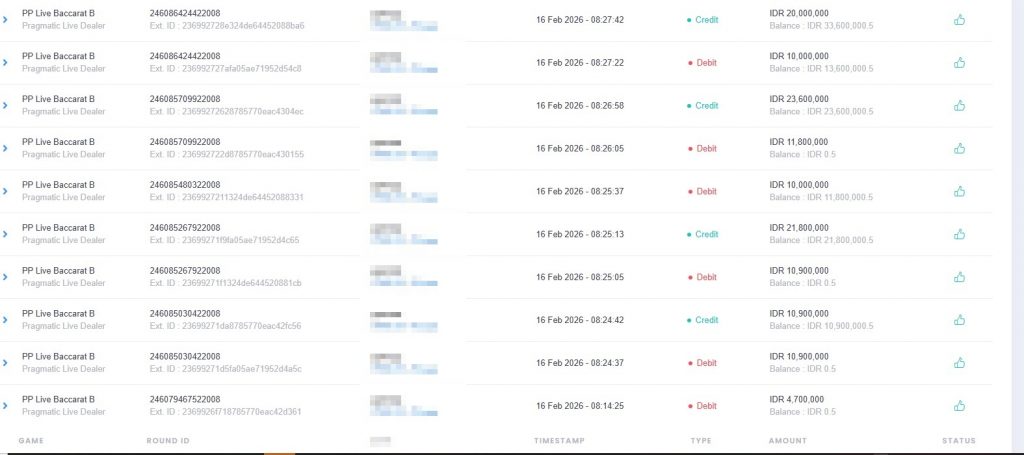Expand the debit row at 08:25:05
This screenshot has width=1024, height=455.
pyautogui.click(x=5, y=277)
